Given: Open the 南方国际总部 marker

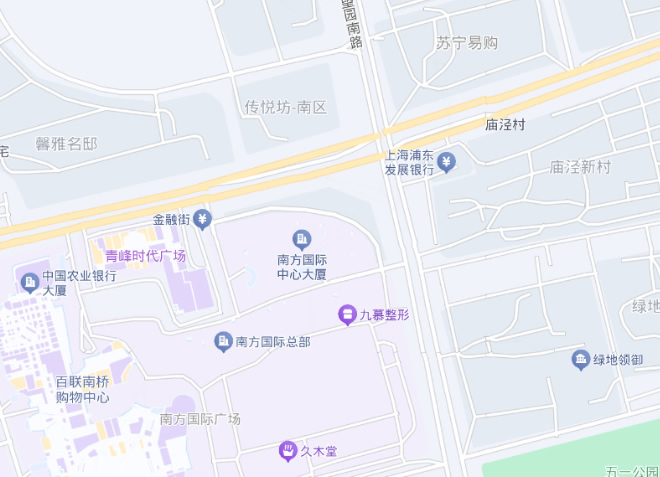Looking at the screenshot, I should tap(223, 342).
